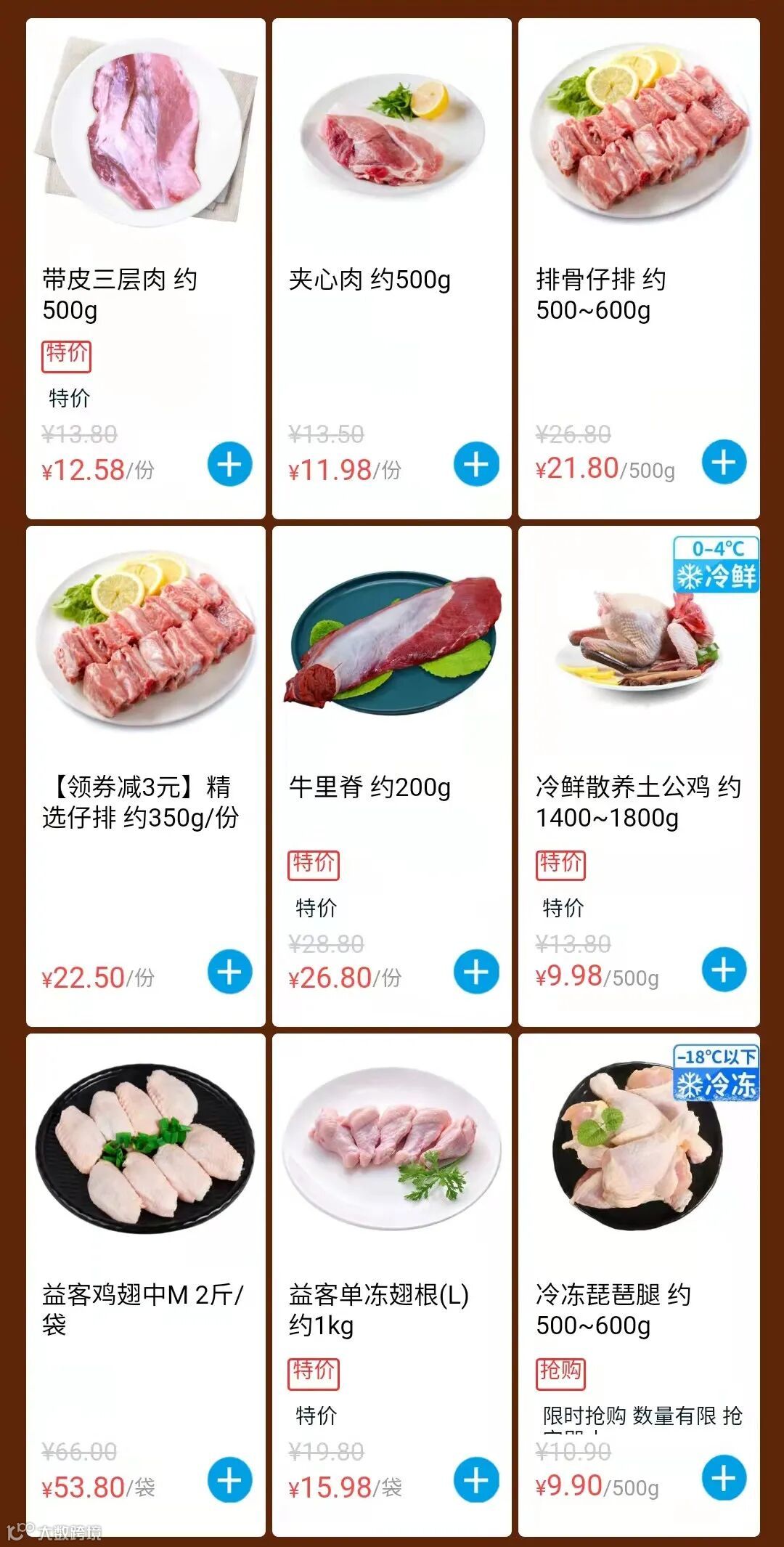Screen dimensions: 784x1547
Task: Add 排骨仔排 to the cart
Action: pyautogui.click(x=723, y=463)
